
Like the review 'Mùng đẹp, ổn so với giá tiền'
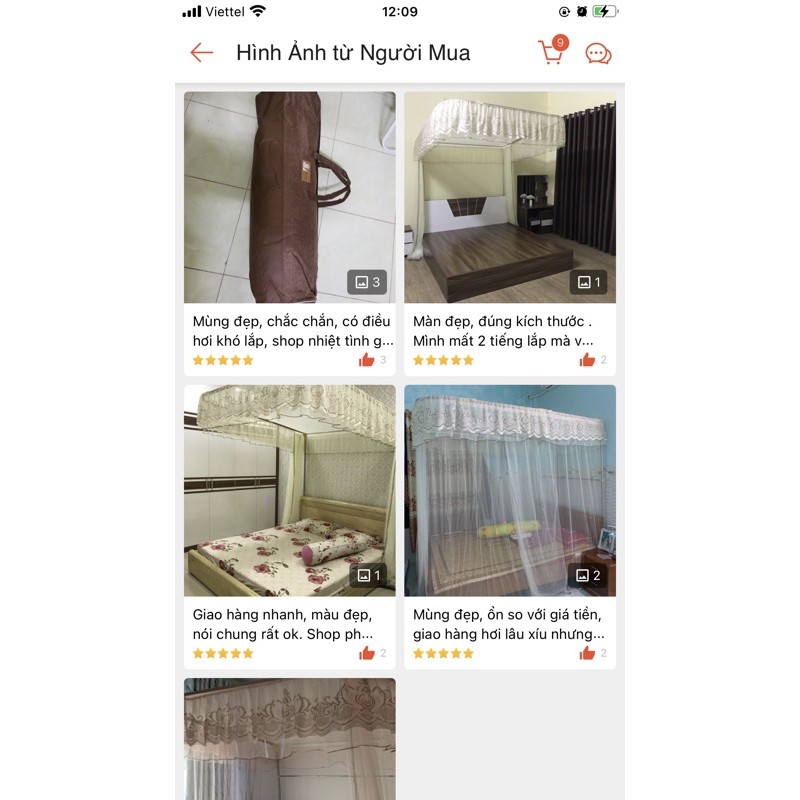click(x=587, y=653)
